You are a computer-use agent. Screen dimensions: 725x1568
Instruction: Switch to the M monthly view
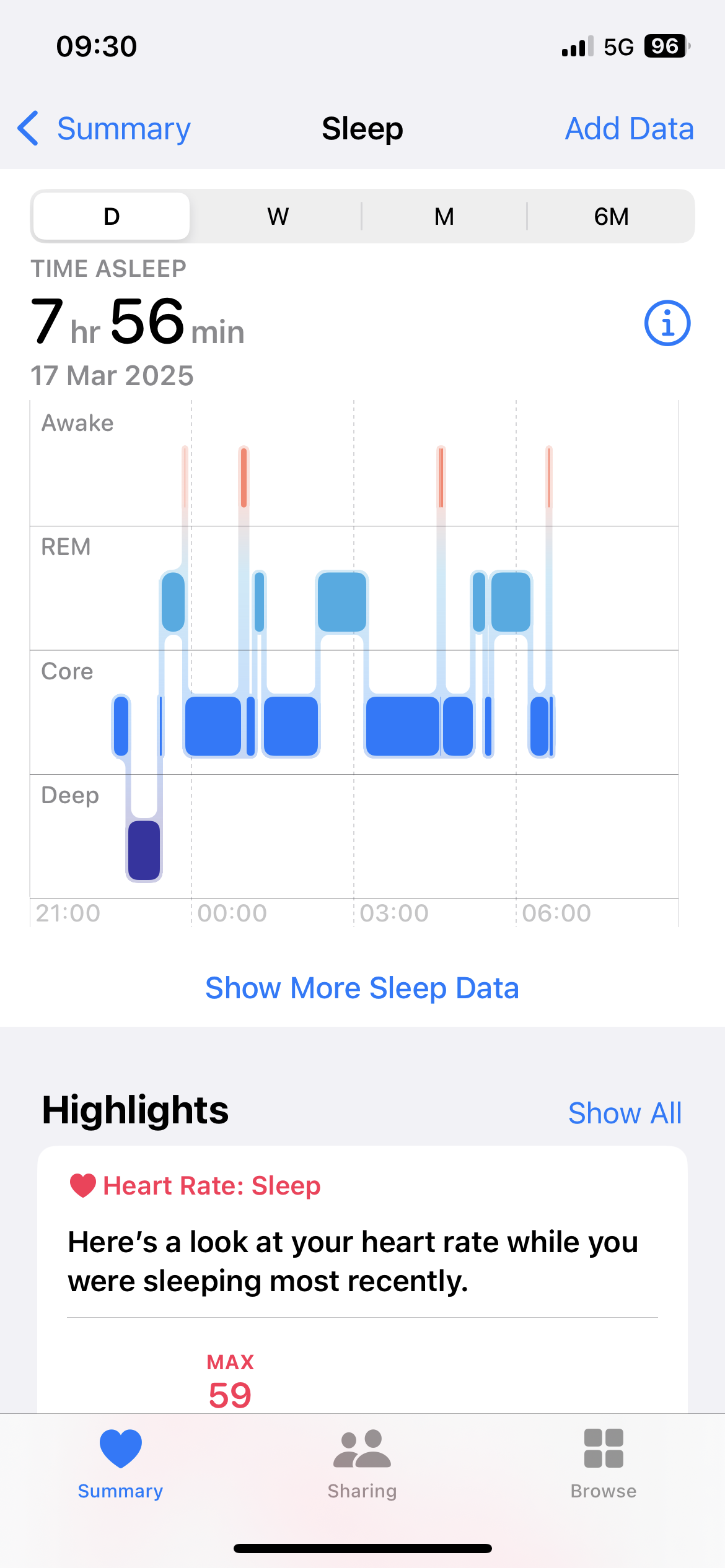tap(444, 216)
